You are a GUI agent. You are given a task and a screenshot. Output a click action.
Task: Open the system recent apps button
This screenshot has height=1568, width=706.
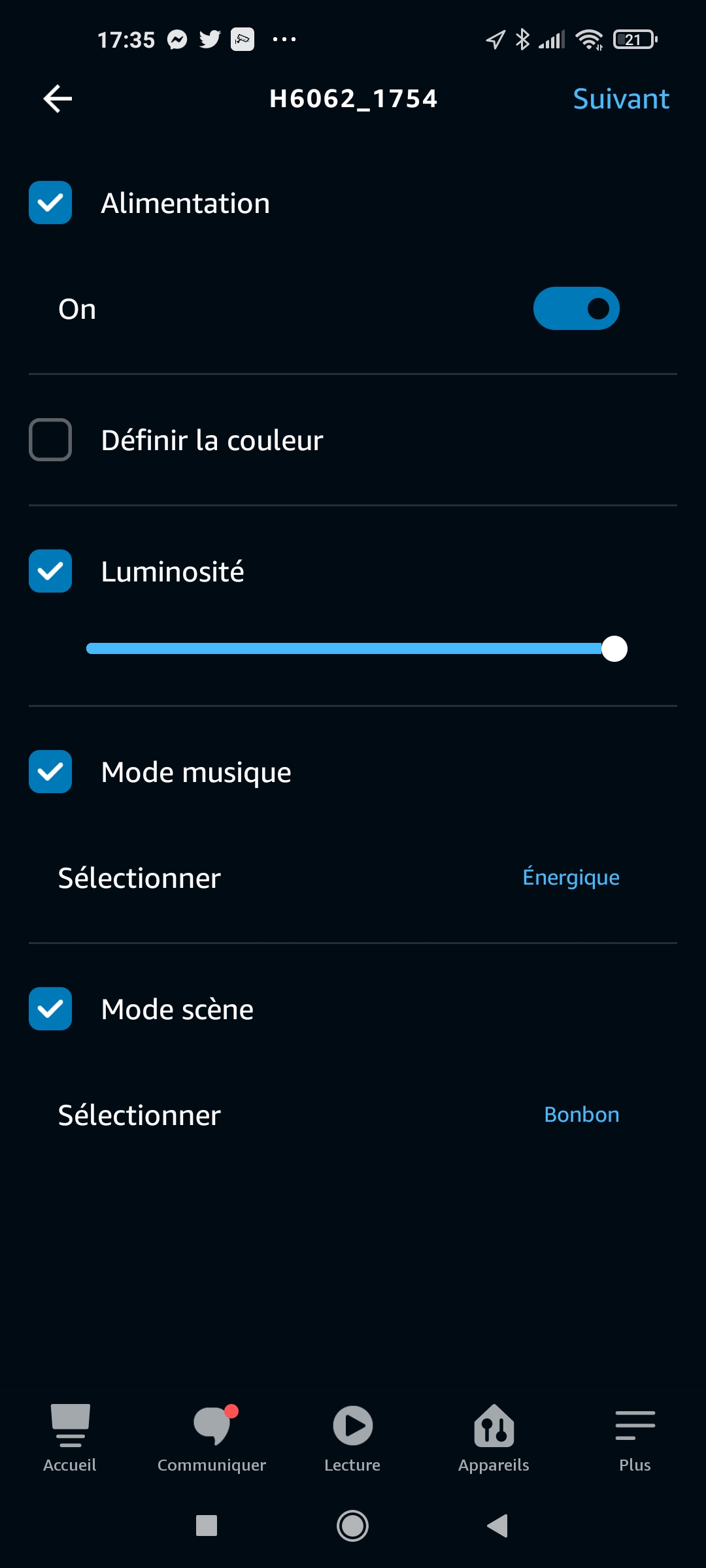coord(207,1526)
